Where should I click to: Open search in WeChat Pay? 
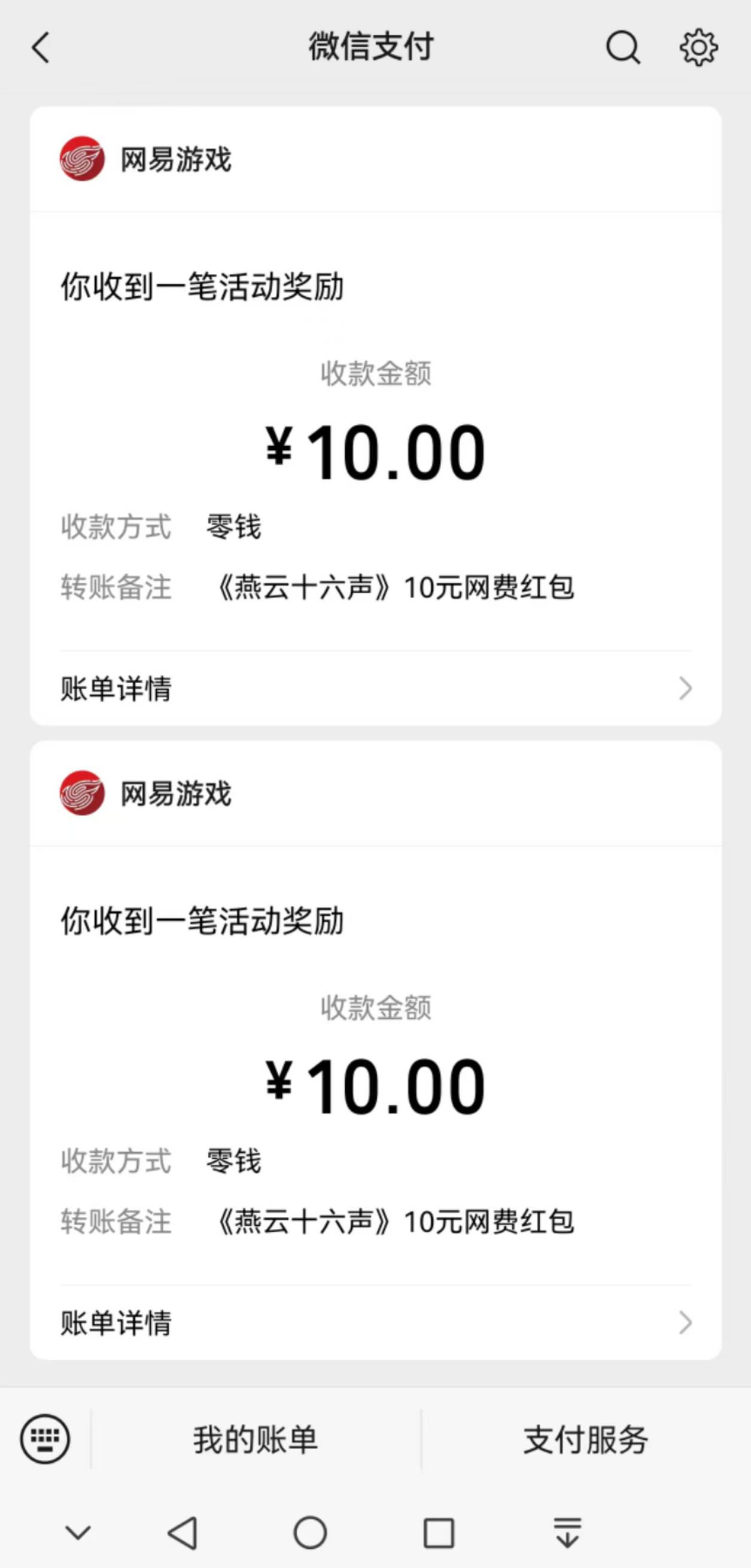click(623, 47)
